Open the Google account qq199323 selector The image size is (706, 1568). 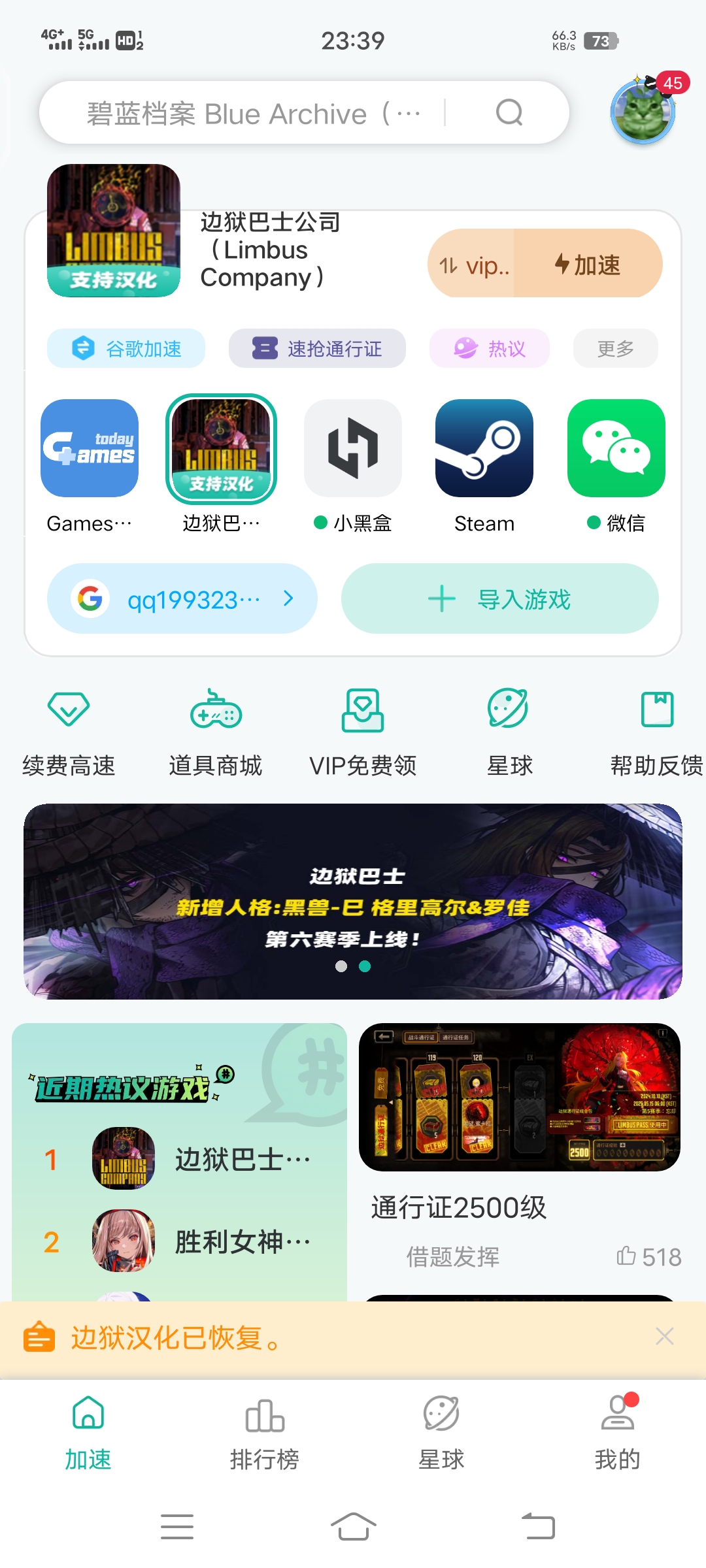[x=182, y=598]
